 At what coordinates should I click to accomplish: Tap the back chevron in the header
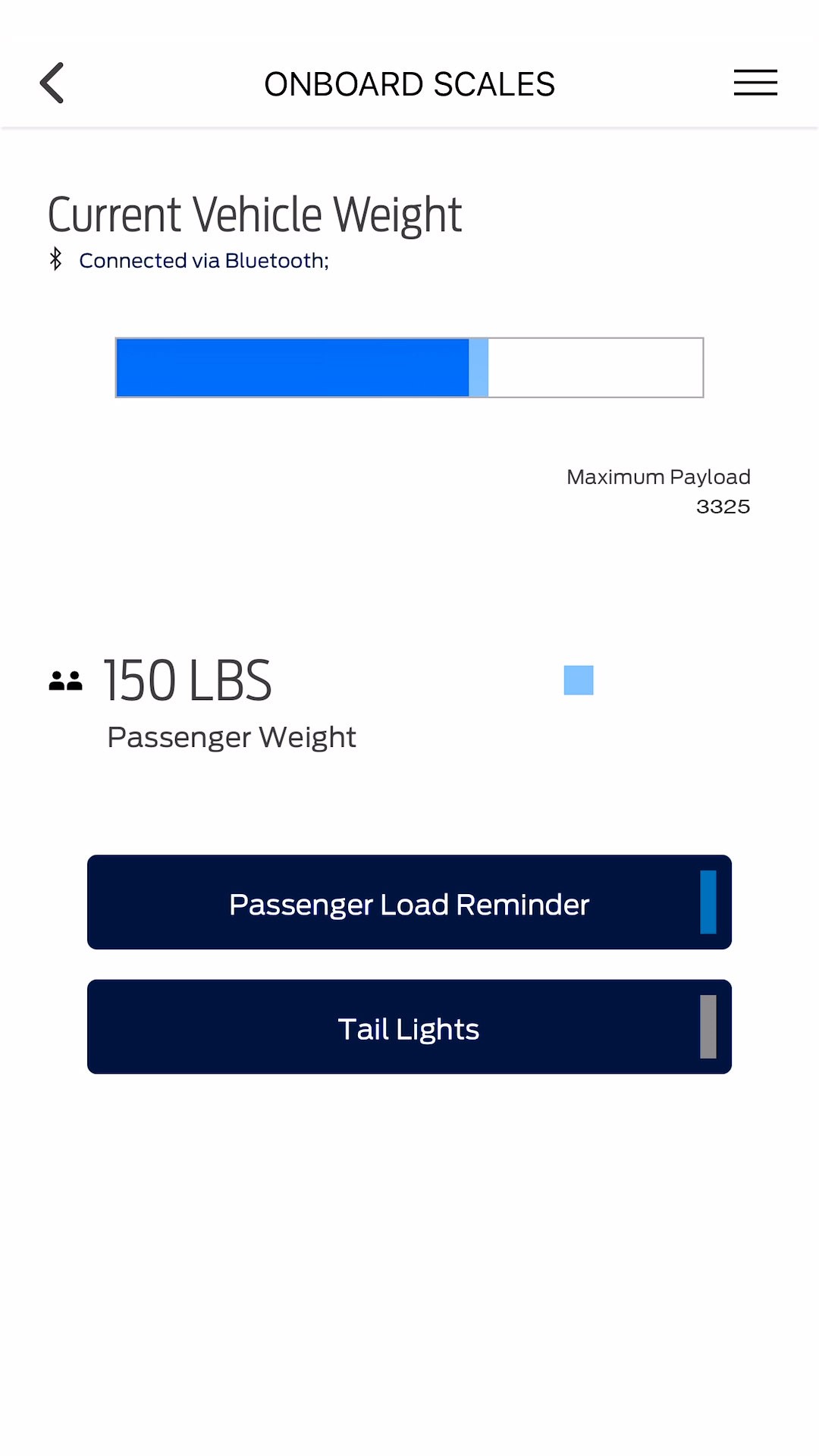pos(51,83)
